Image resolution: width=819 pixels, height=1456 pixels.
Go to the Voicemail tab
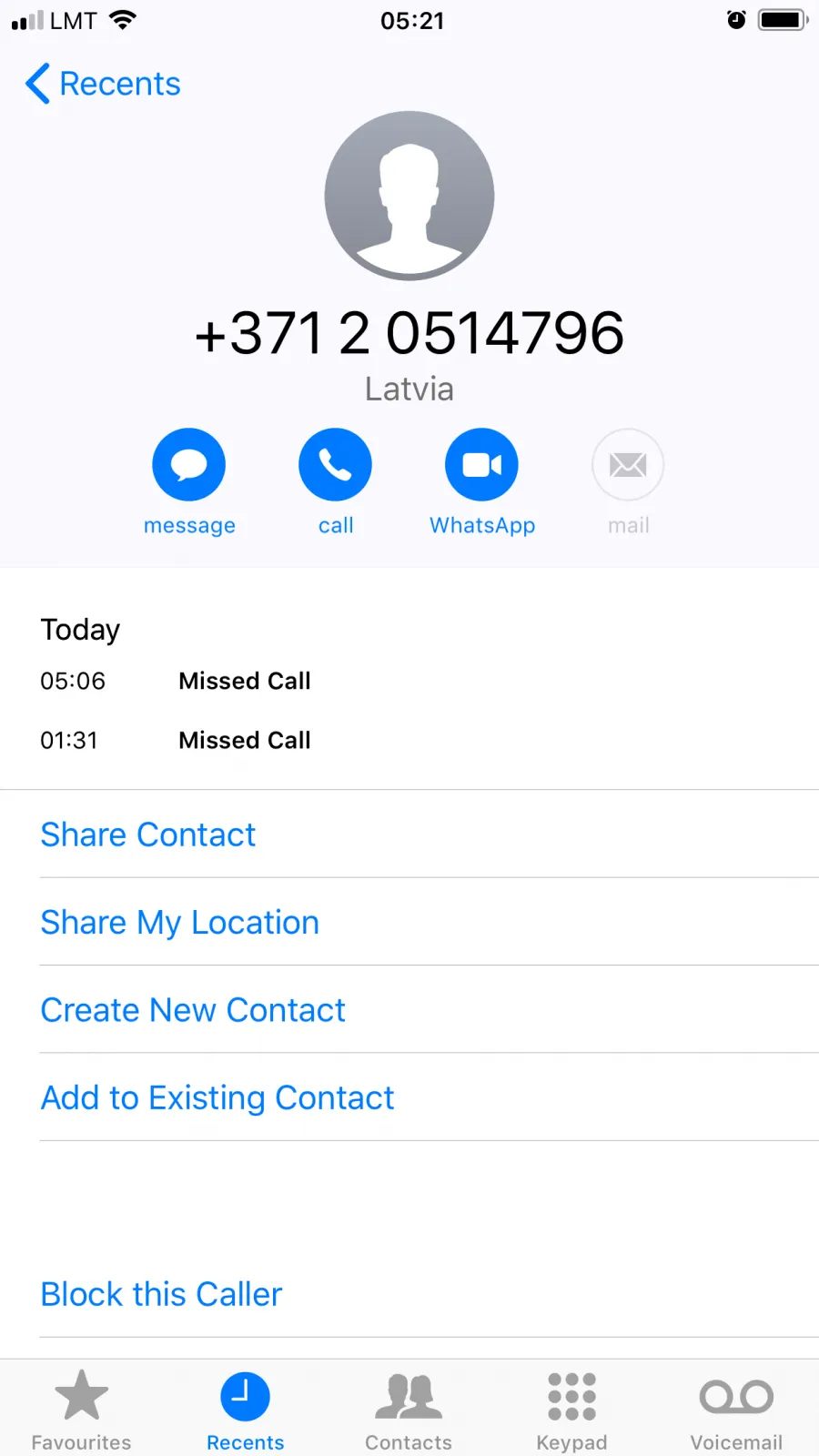tap(736, 1410)
